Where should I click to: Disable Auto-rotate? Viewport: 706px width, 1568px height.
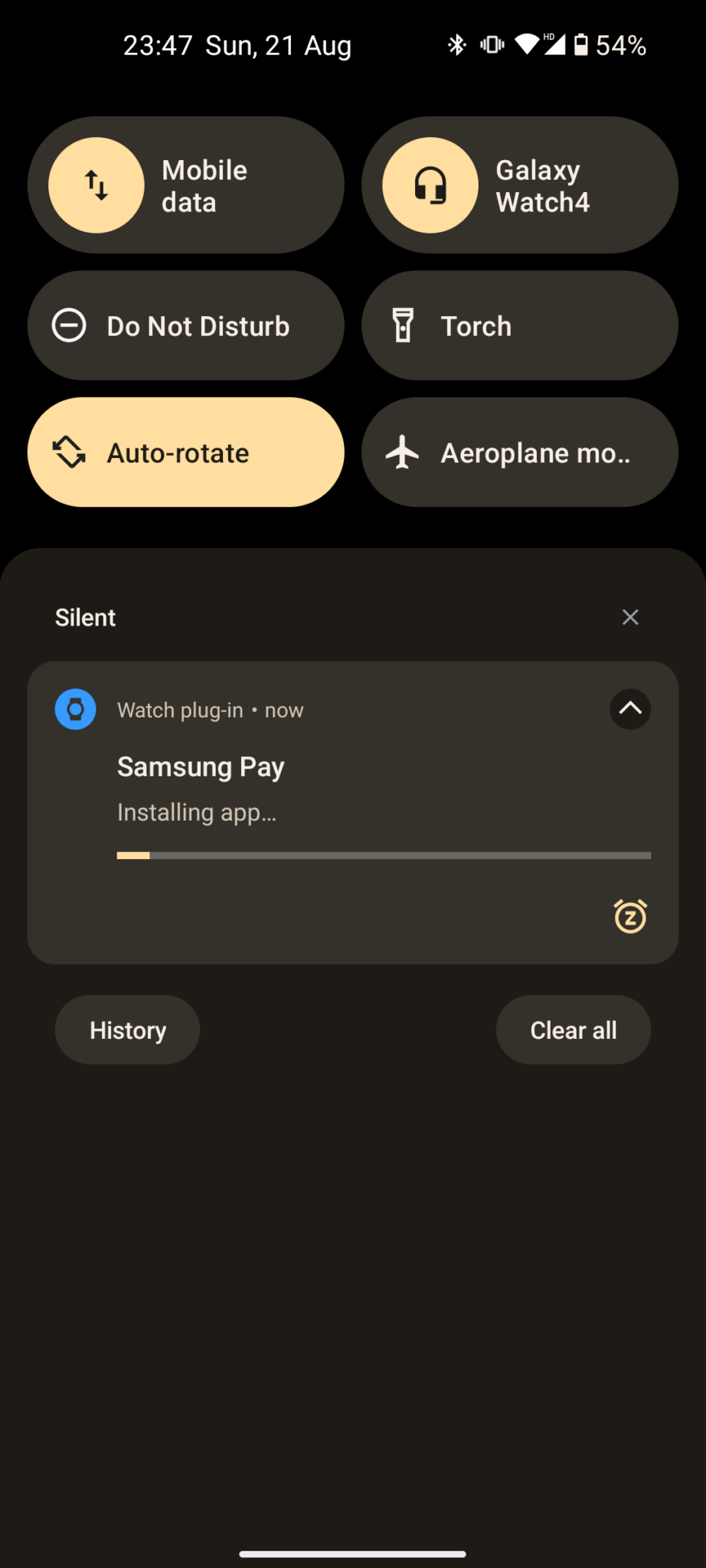click(186, 452)
